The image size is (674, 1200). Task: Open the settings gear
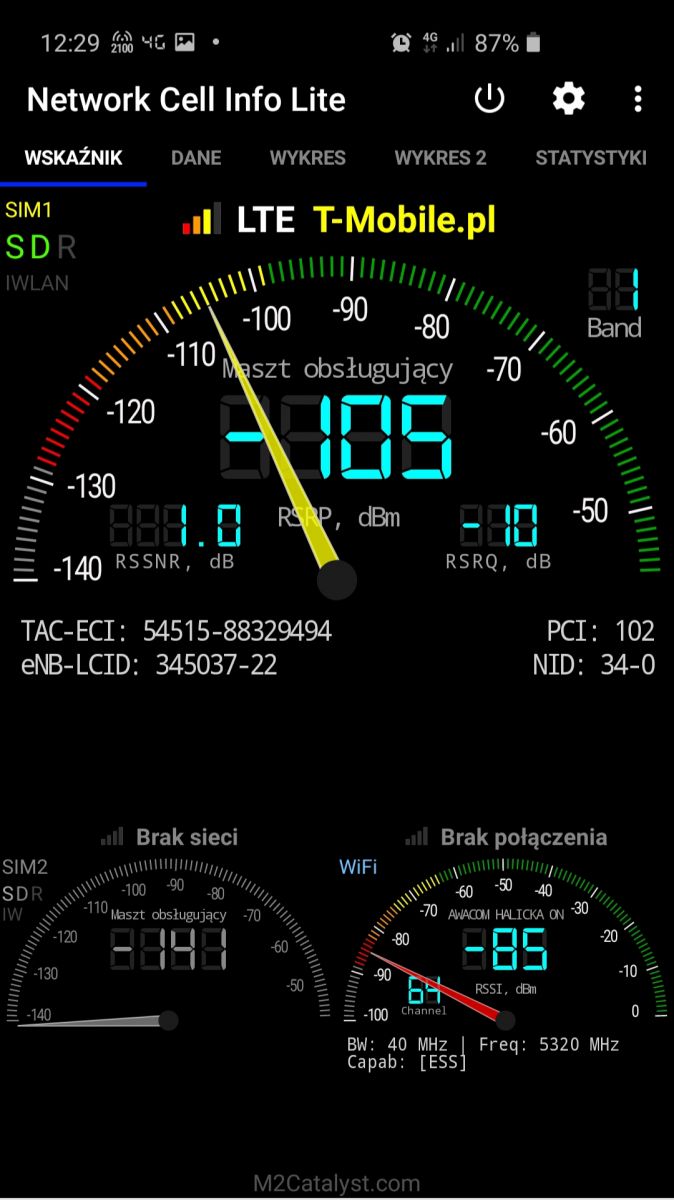[x=569, y=99]
